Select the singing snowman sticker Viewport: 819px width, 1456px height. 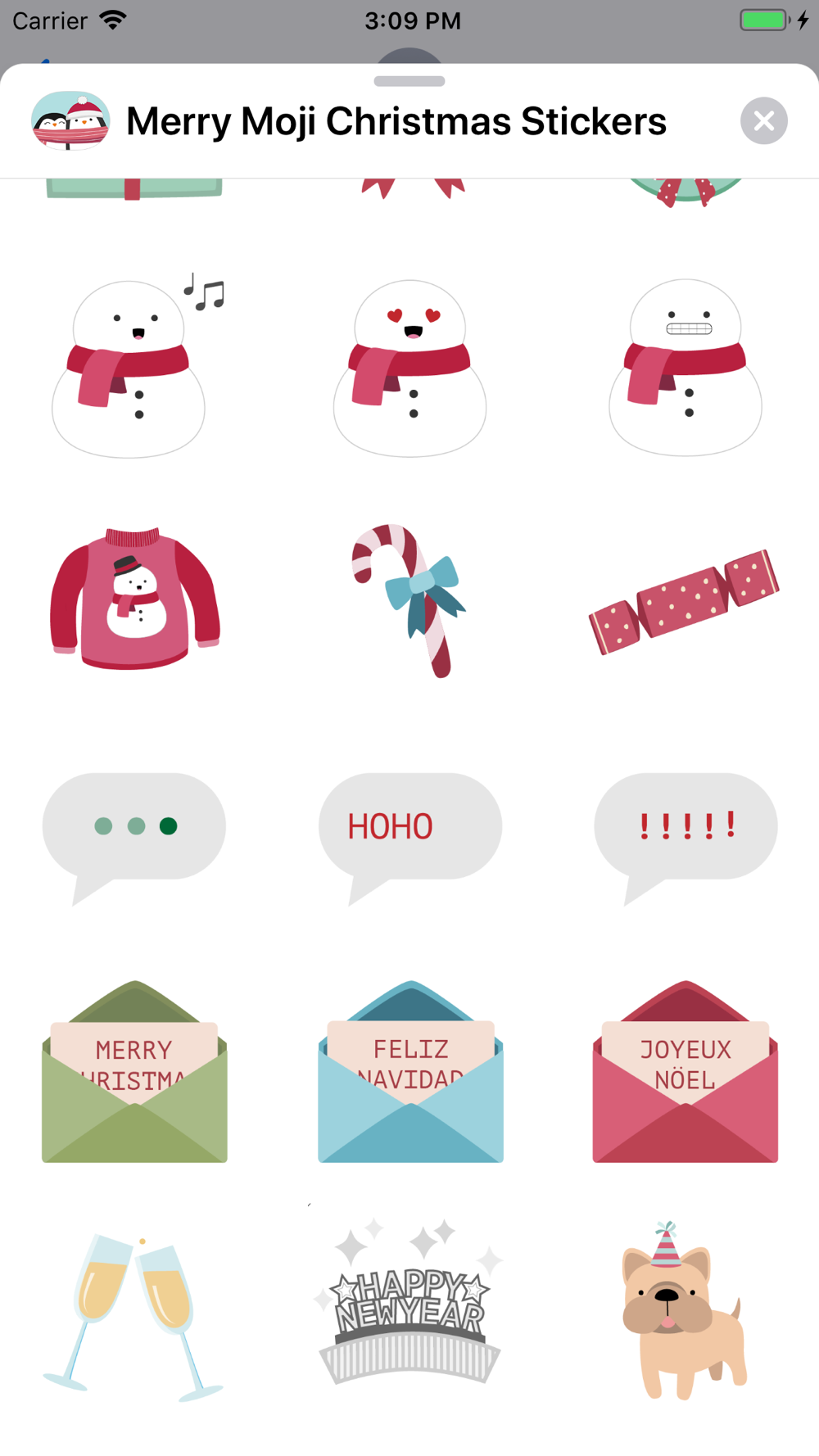pos(131,369)
